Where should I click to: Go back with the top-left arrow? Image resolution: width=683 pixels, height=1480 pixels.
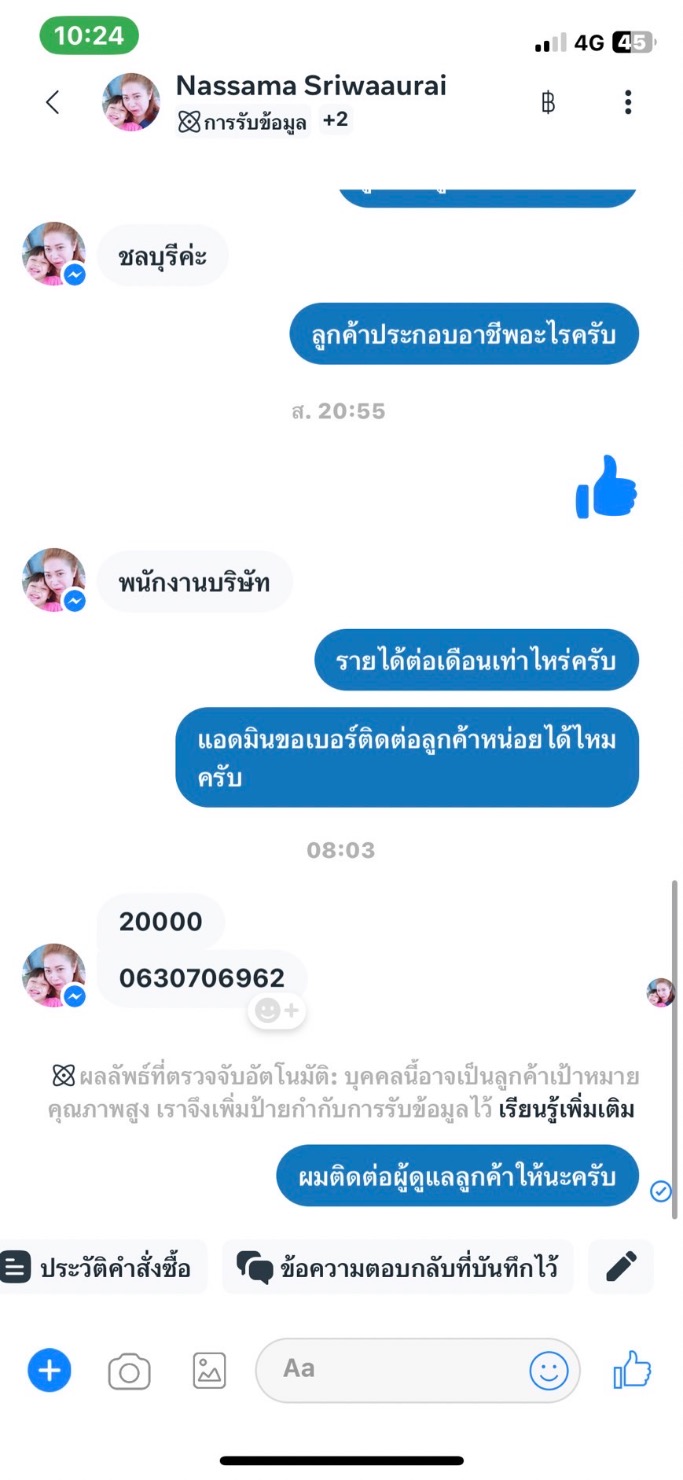tap(53, 102)
